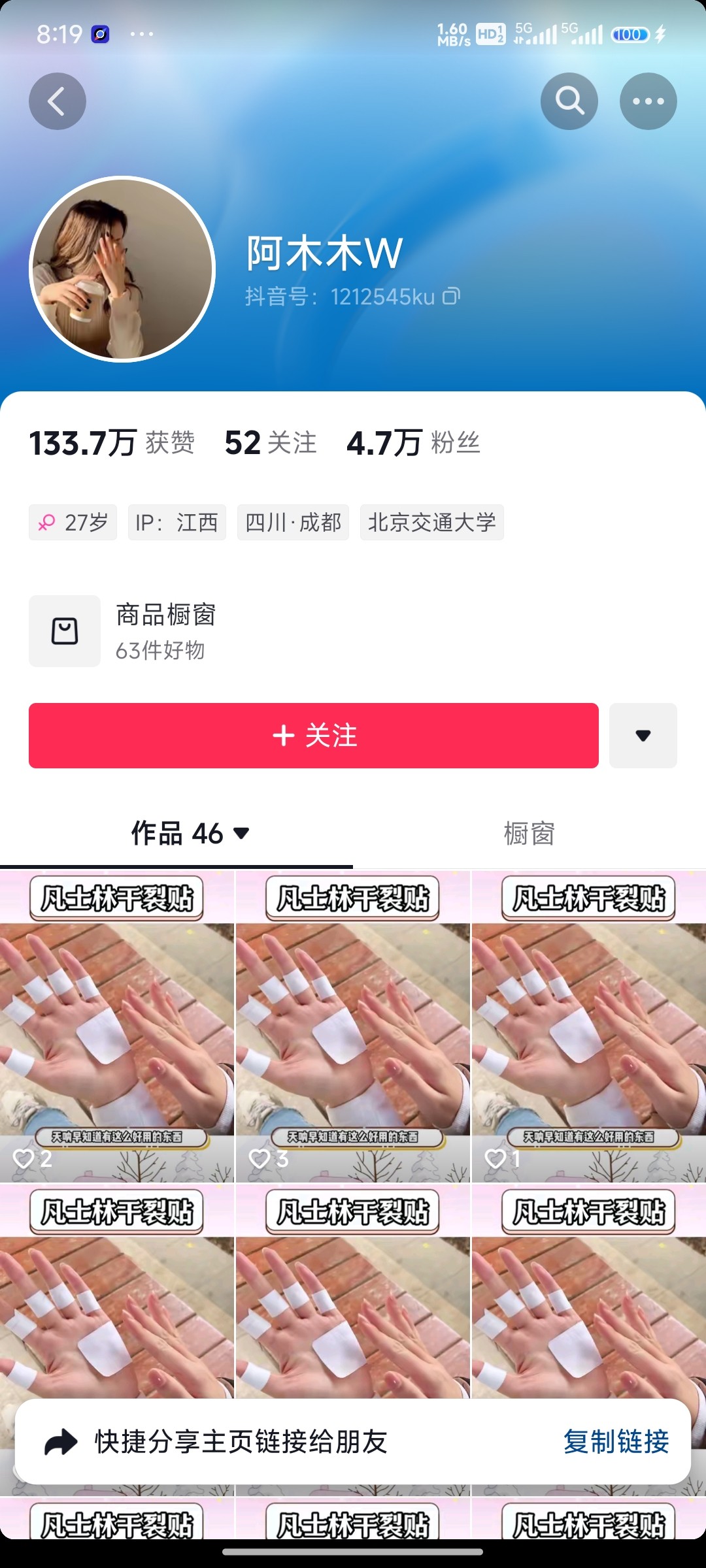Screen dimensions: 706x1568
Task: Copy the 抖音号 with the copy icon
Action: coord(452,297)
